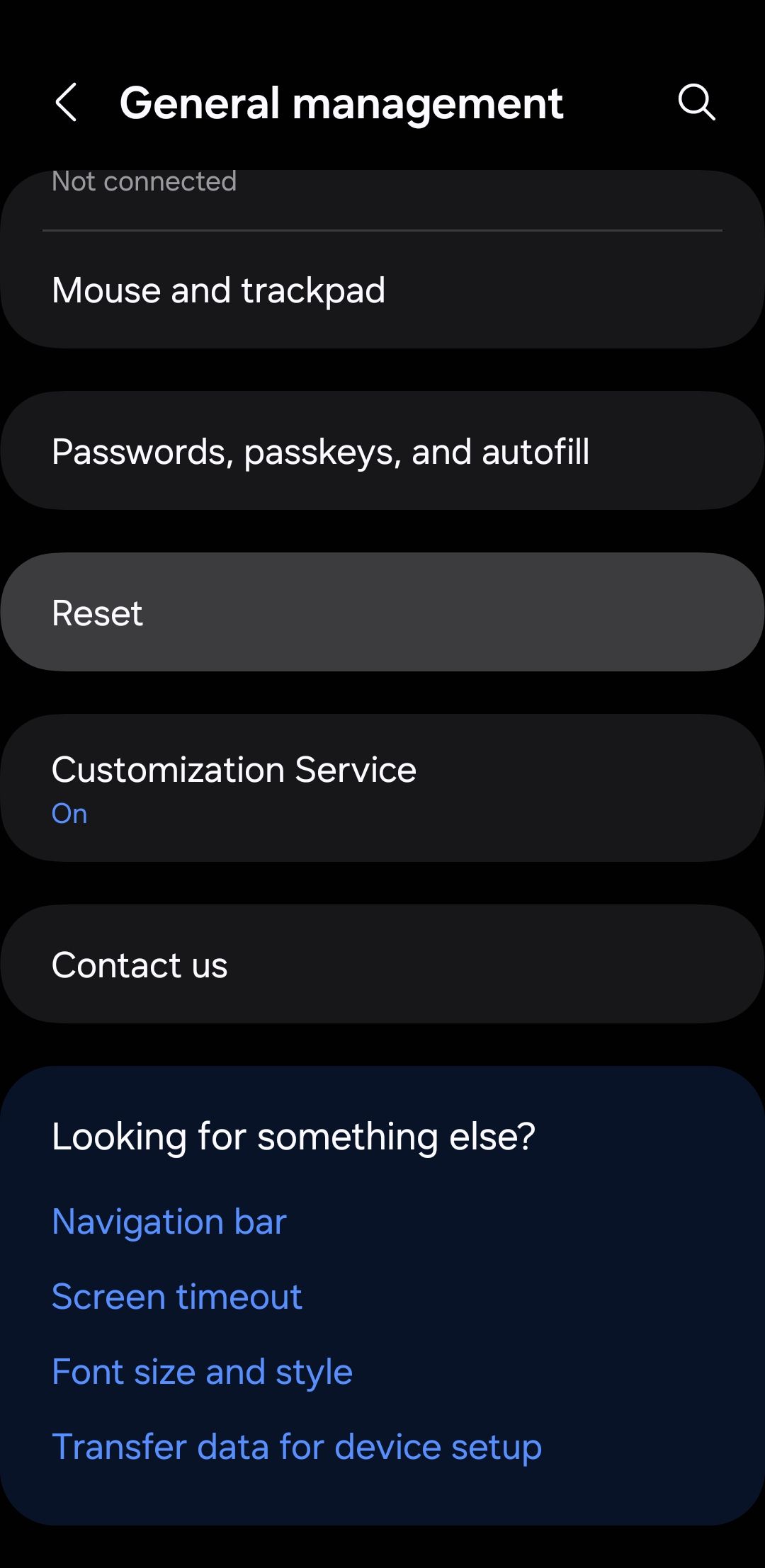This screenshot has width=765, height=1568.
Task: Open Font size and style
Action: tap(202, 1371)
